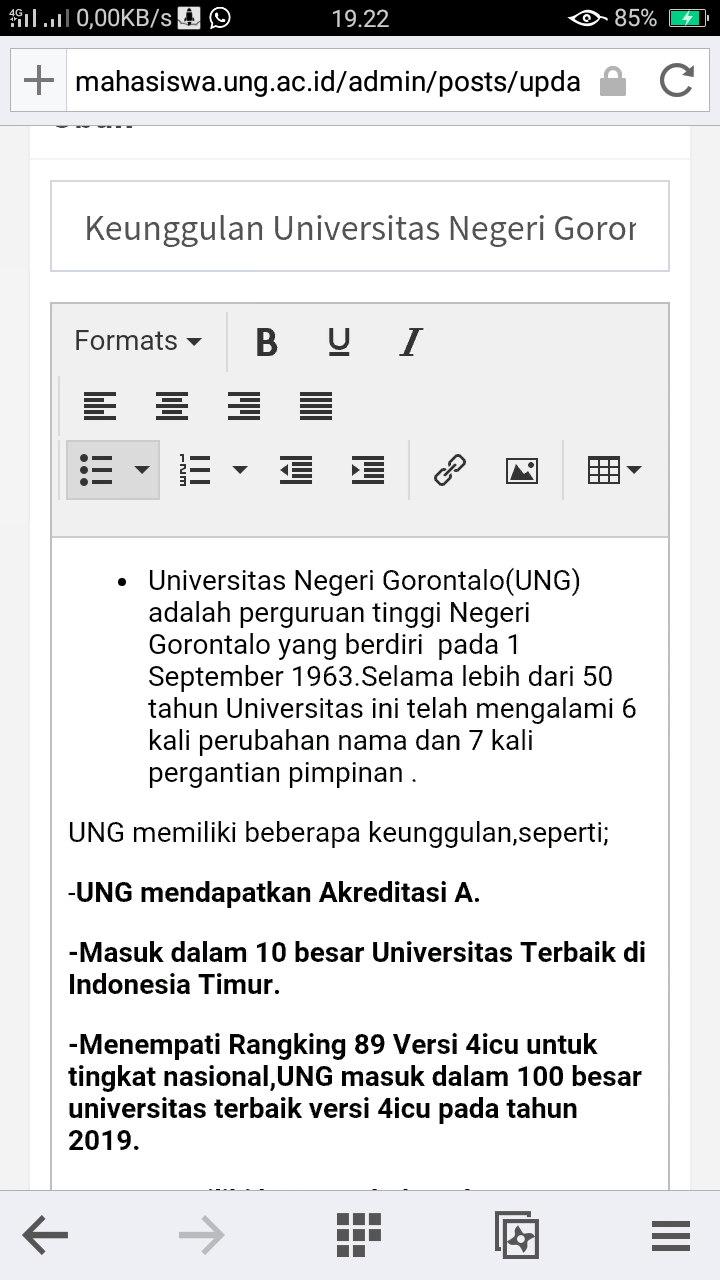Increase the indent
Viewport: 720px width, 1280px height.
[x=368, y=469]
